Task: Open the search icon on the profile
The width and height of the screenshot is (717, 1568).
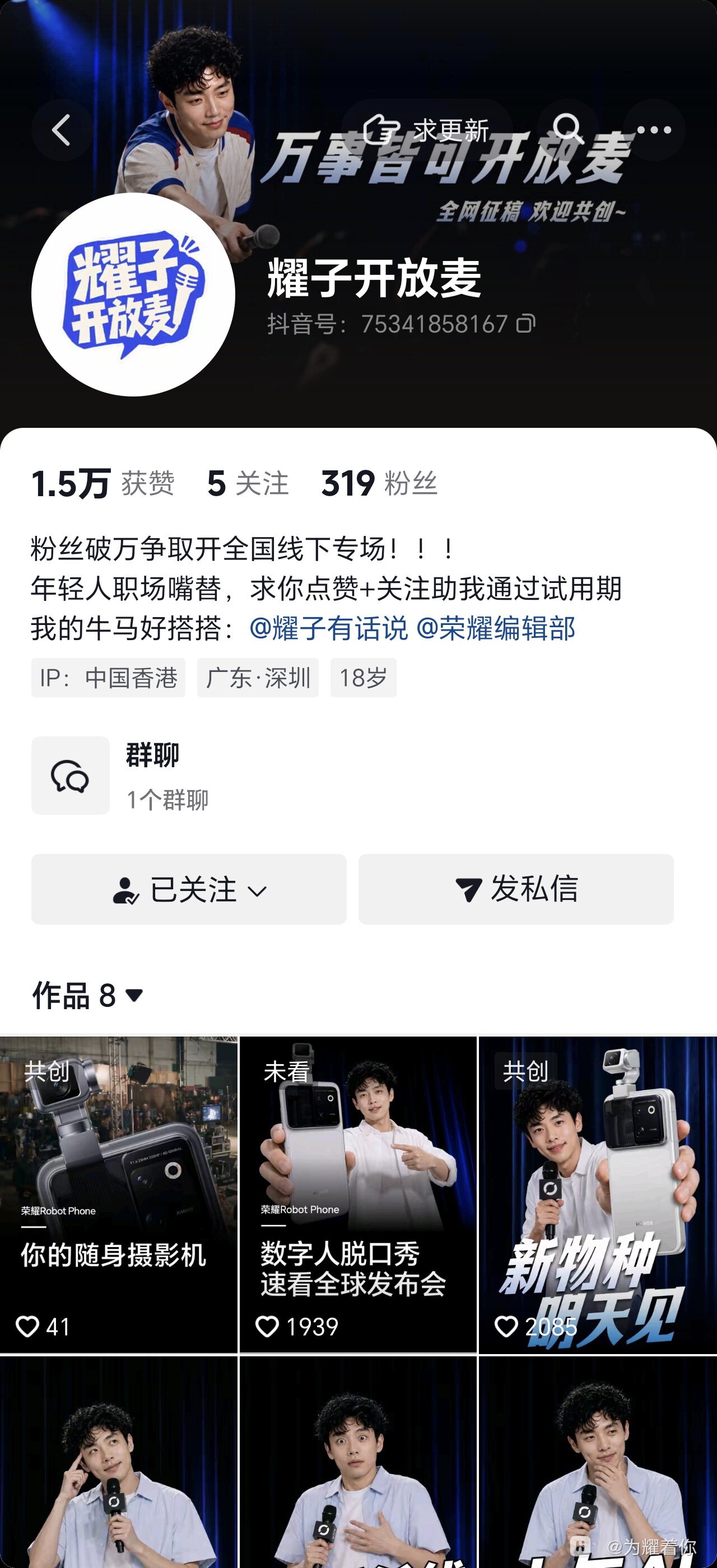Action: coord(568,130)
